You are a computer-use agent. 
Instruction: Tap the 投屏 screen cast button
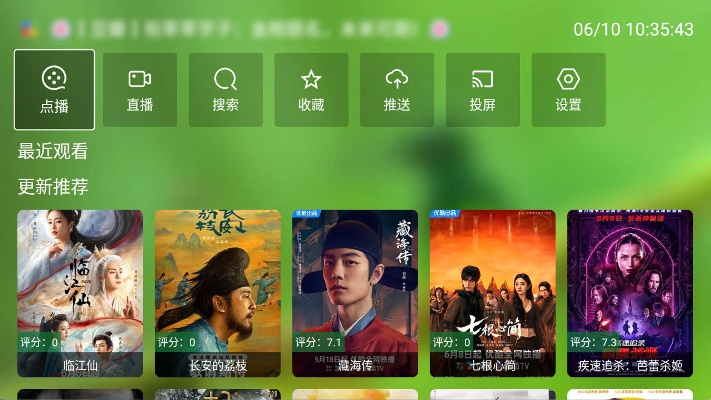tap(483, 90)
